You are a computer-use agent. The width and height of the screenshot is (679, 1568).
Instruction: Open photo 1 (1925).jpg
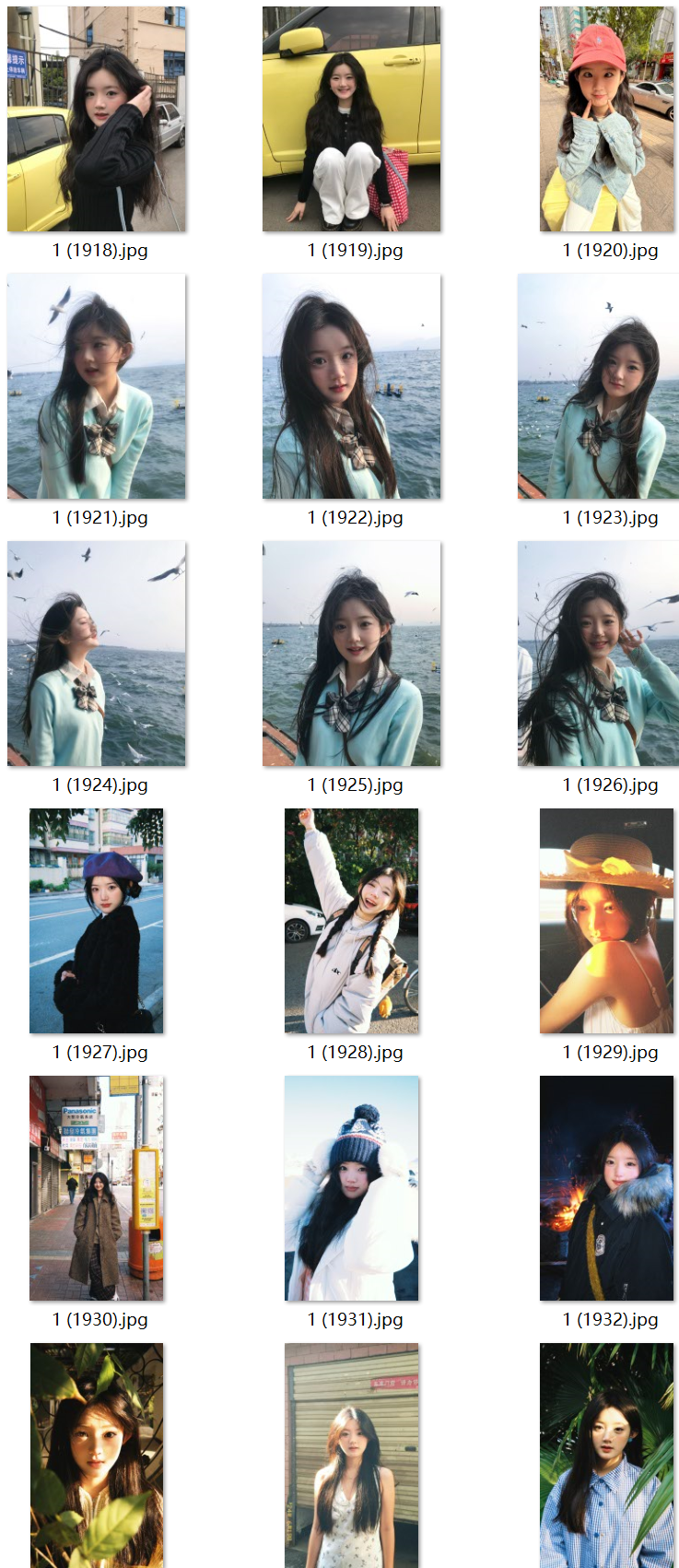coord(351,654)
